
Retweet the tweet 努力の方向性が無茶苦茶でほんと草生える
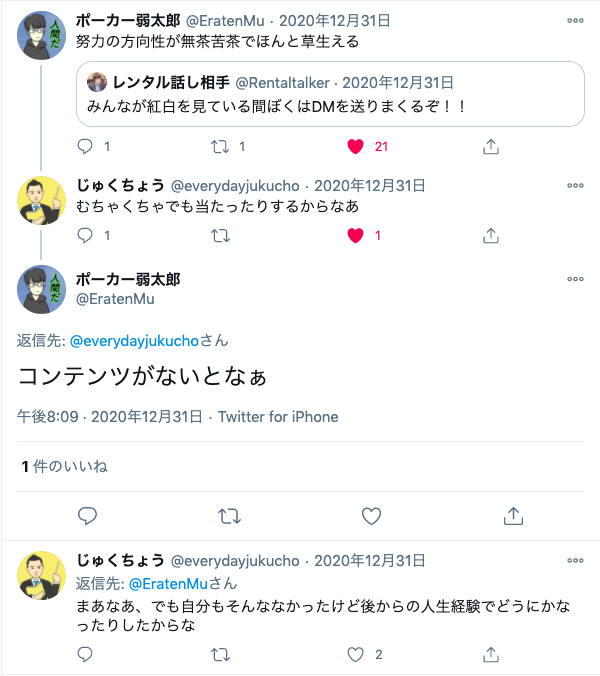220,147
